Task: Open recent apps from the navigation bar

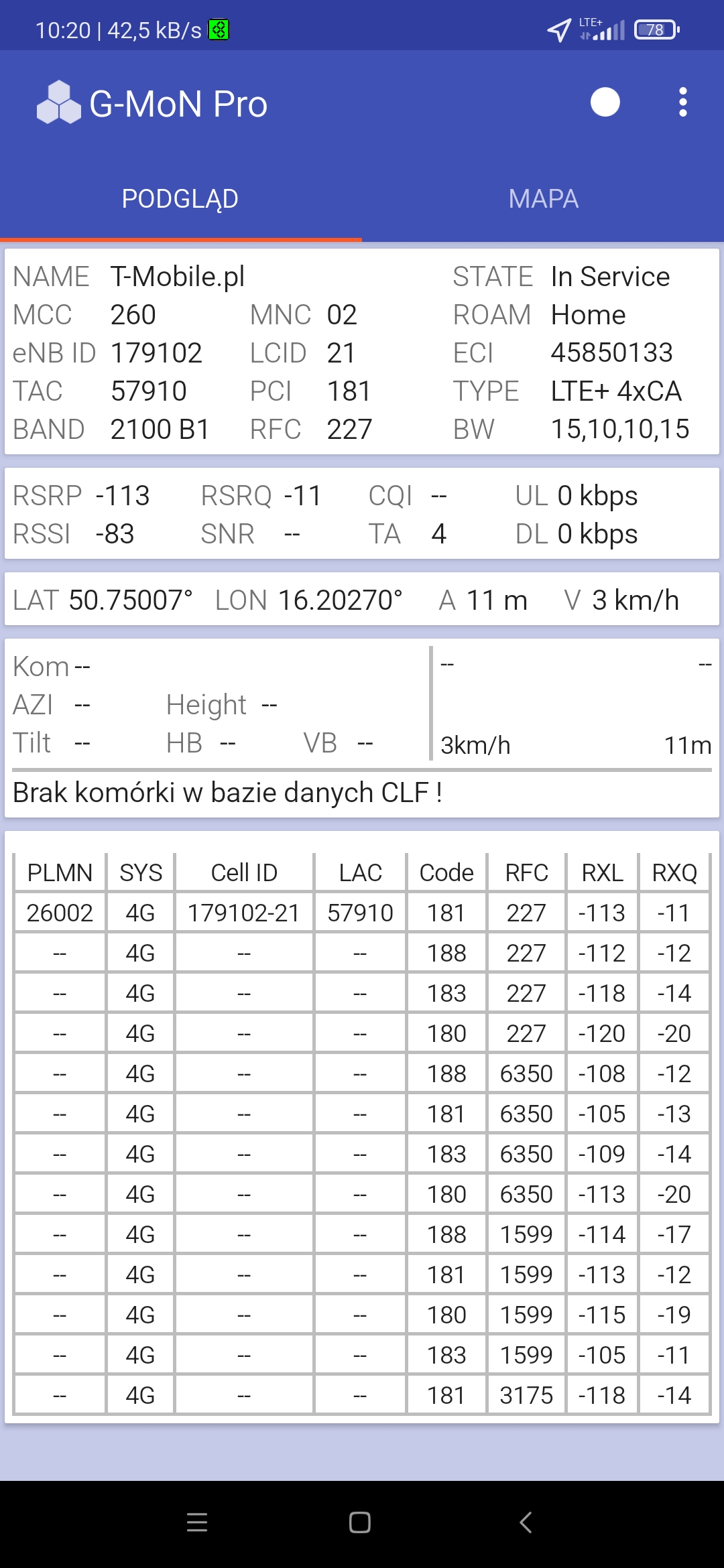Action: pyautogui.click(x=197, y=1522)
